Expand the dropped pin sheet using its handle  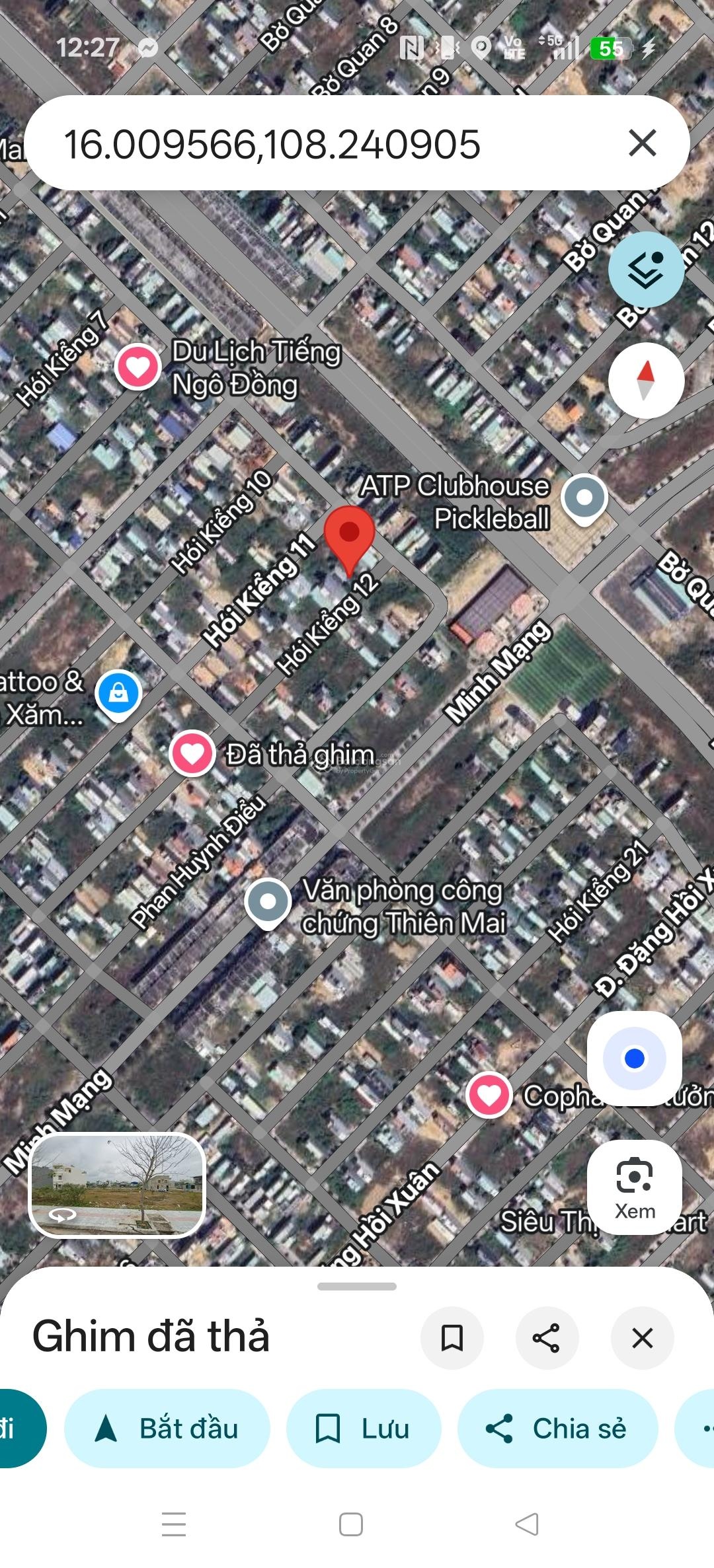[x=357, y=1286]
